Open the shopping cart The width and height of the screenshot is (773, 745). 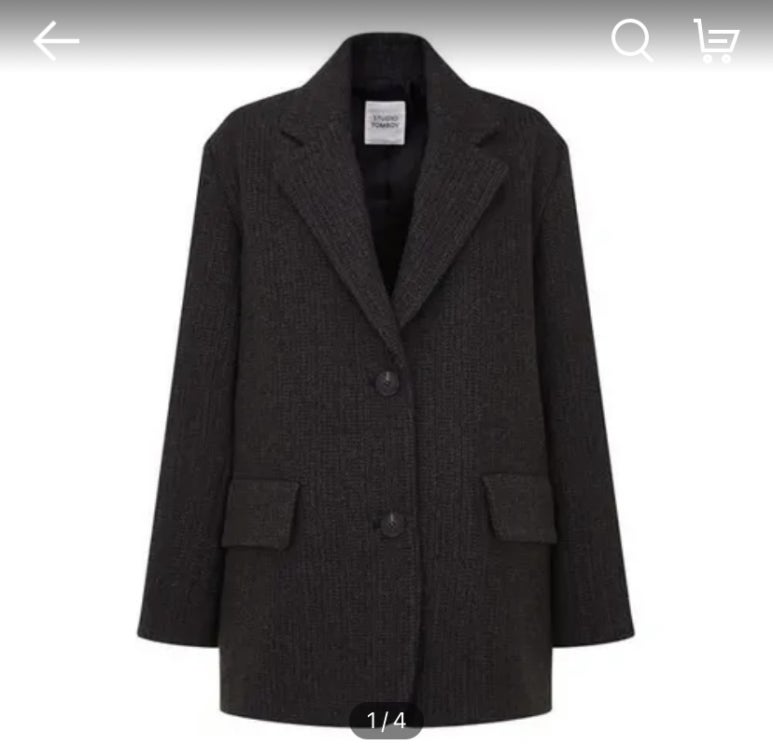(x=716, y=41)
